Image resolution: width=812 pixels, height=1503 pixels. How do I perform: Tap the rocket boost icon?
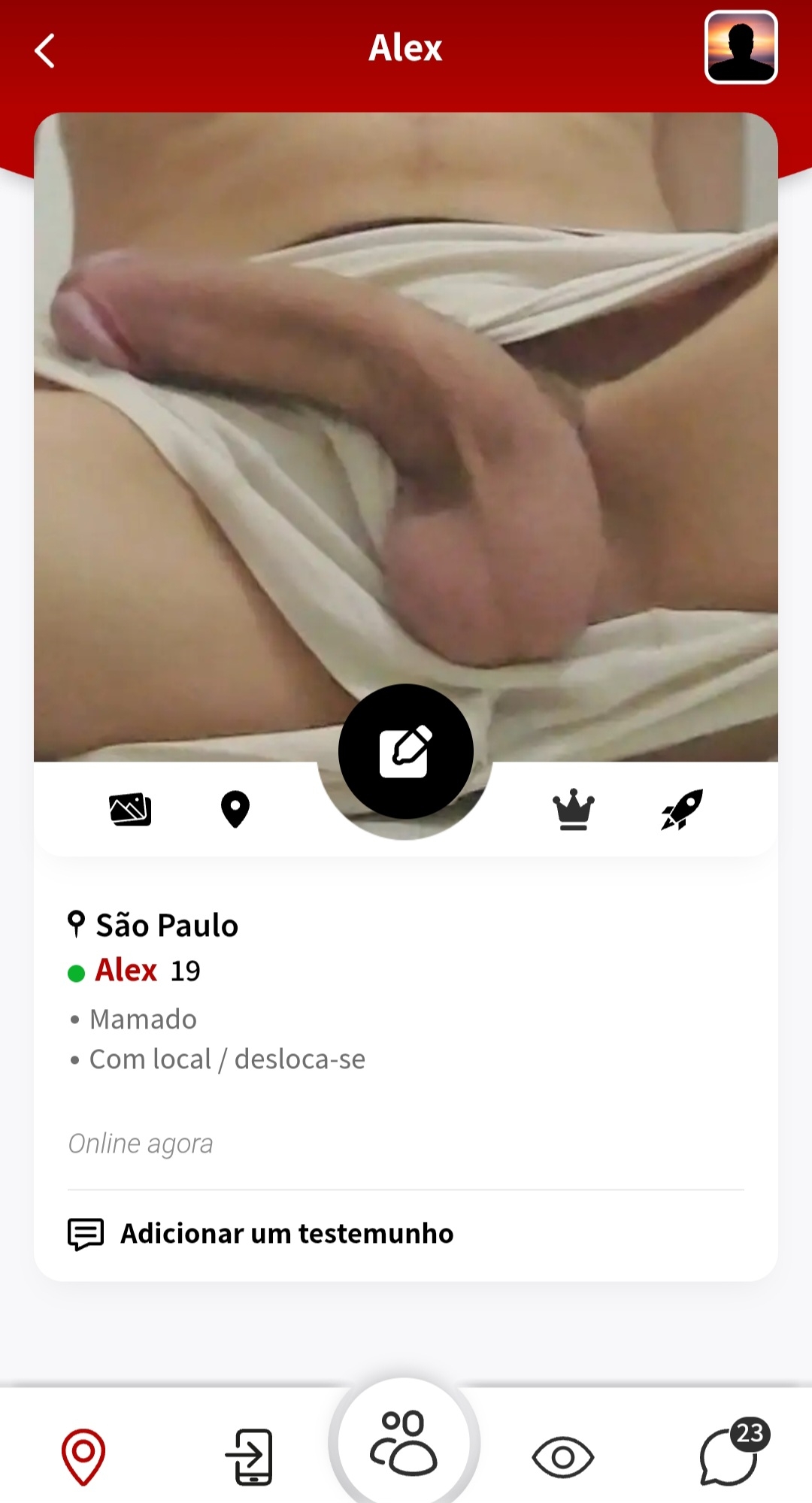point(682,810)
